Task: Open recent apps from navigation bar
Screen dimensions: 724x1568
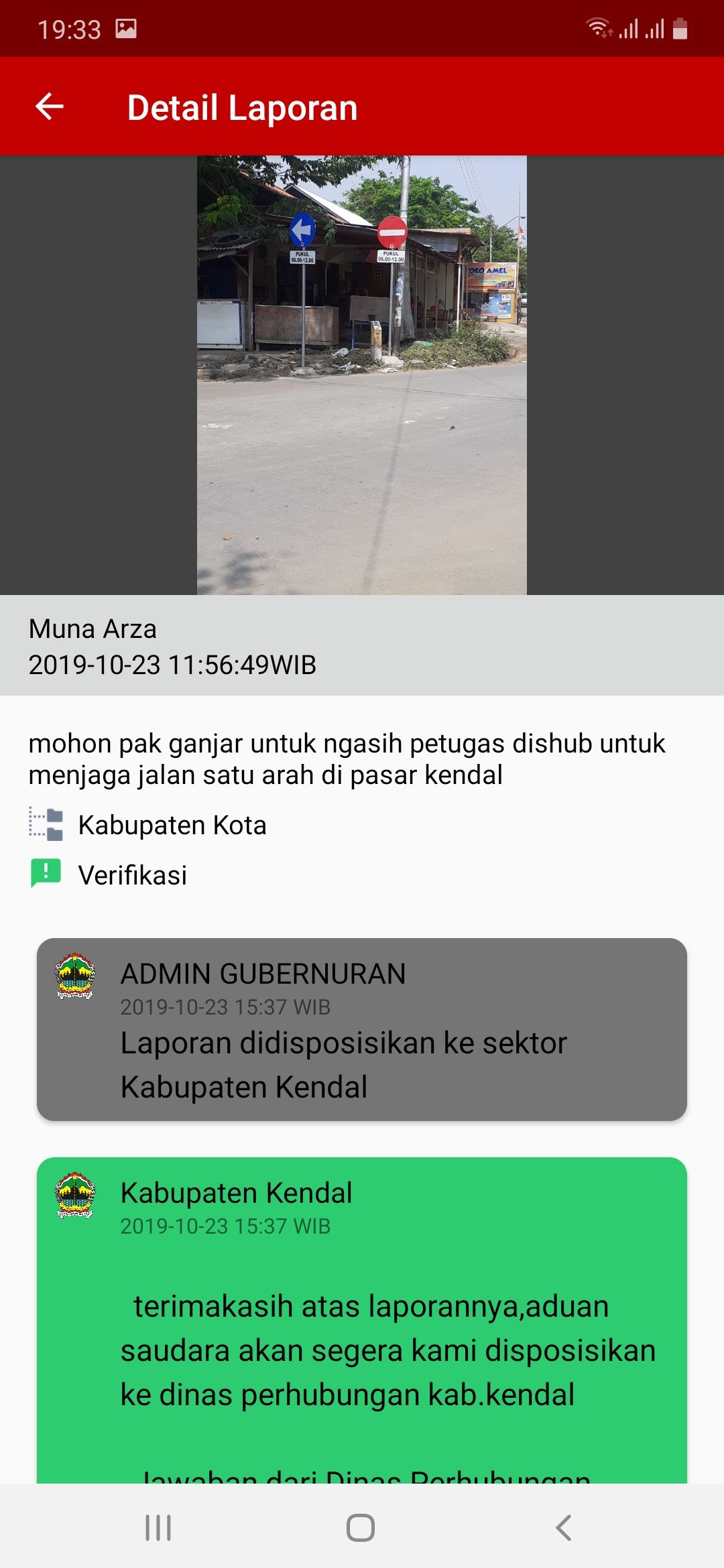Action: 158,1528
